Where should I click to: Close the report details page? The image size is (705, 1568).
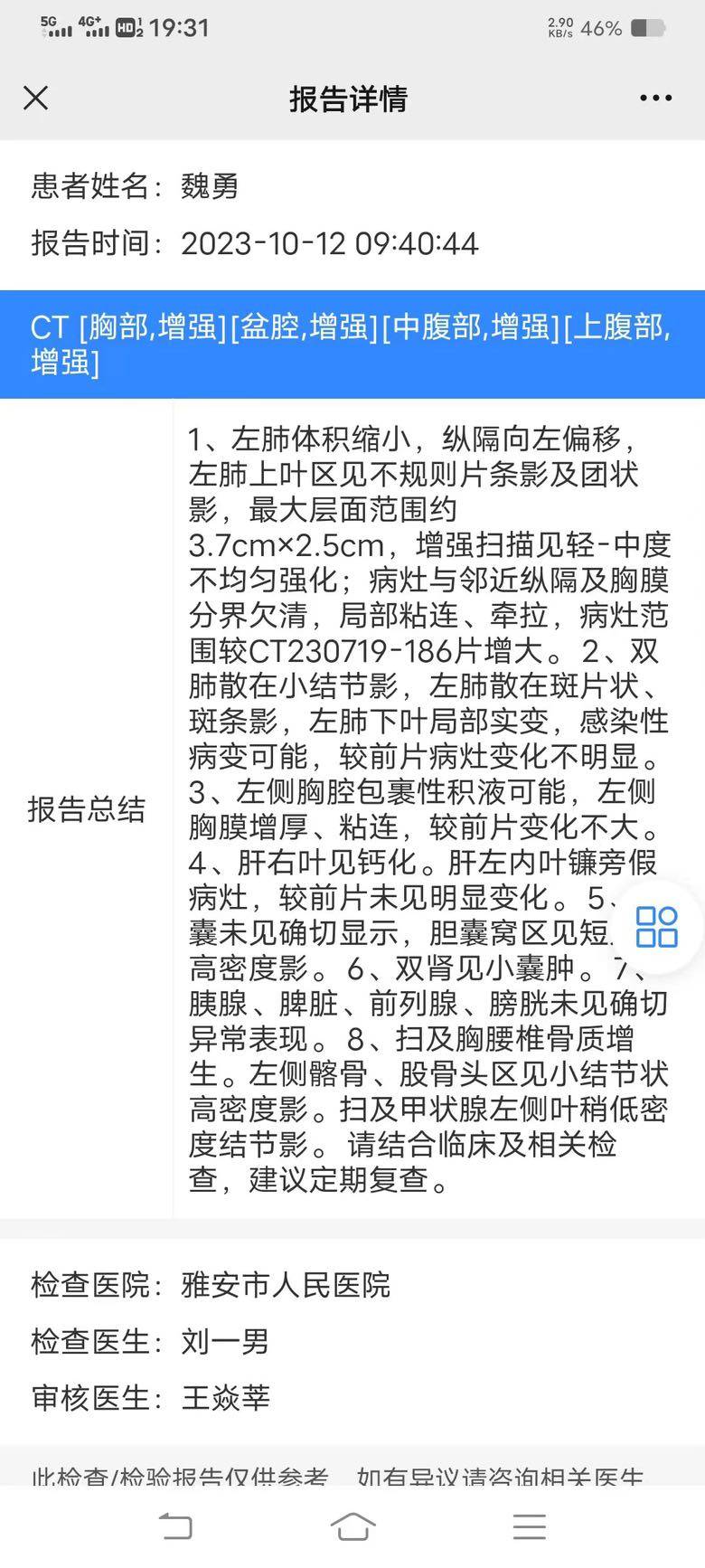(x=36, y=98)
